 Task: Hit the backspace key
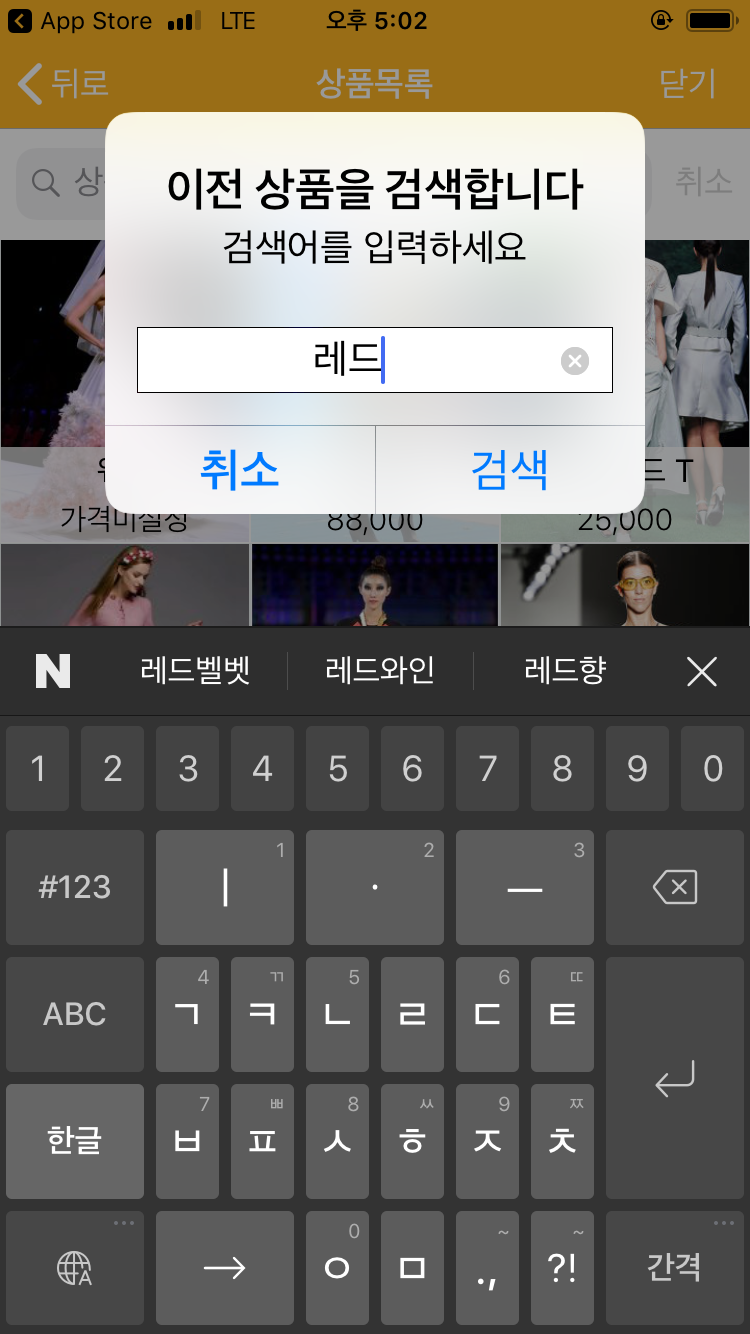(675, 887)
